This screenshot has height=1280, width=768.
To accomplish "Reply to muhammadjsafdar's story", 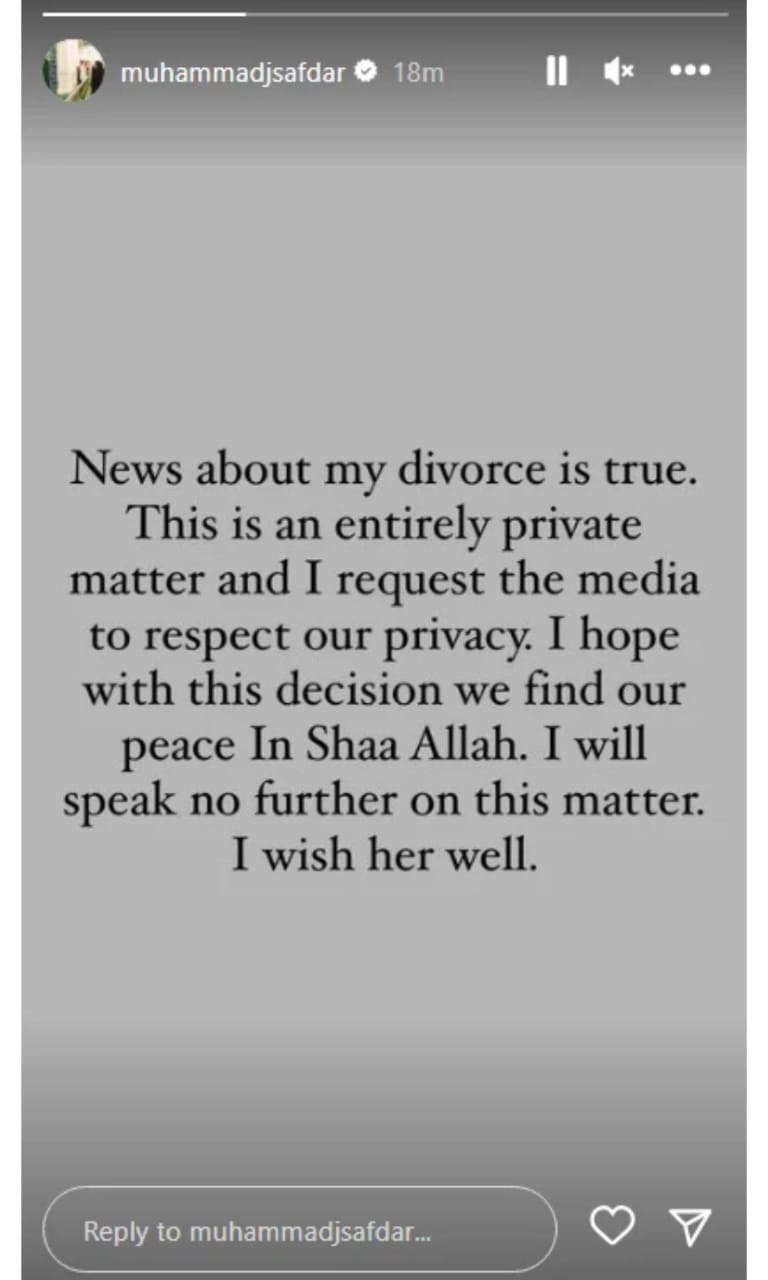I will 299,1229.
